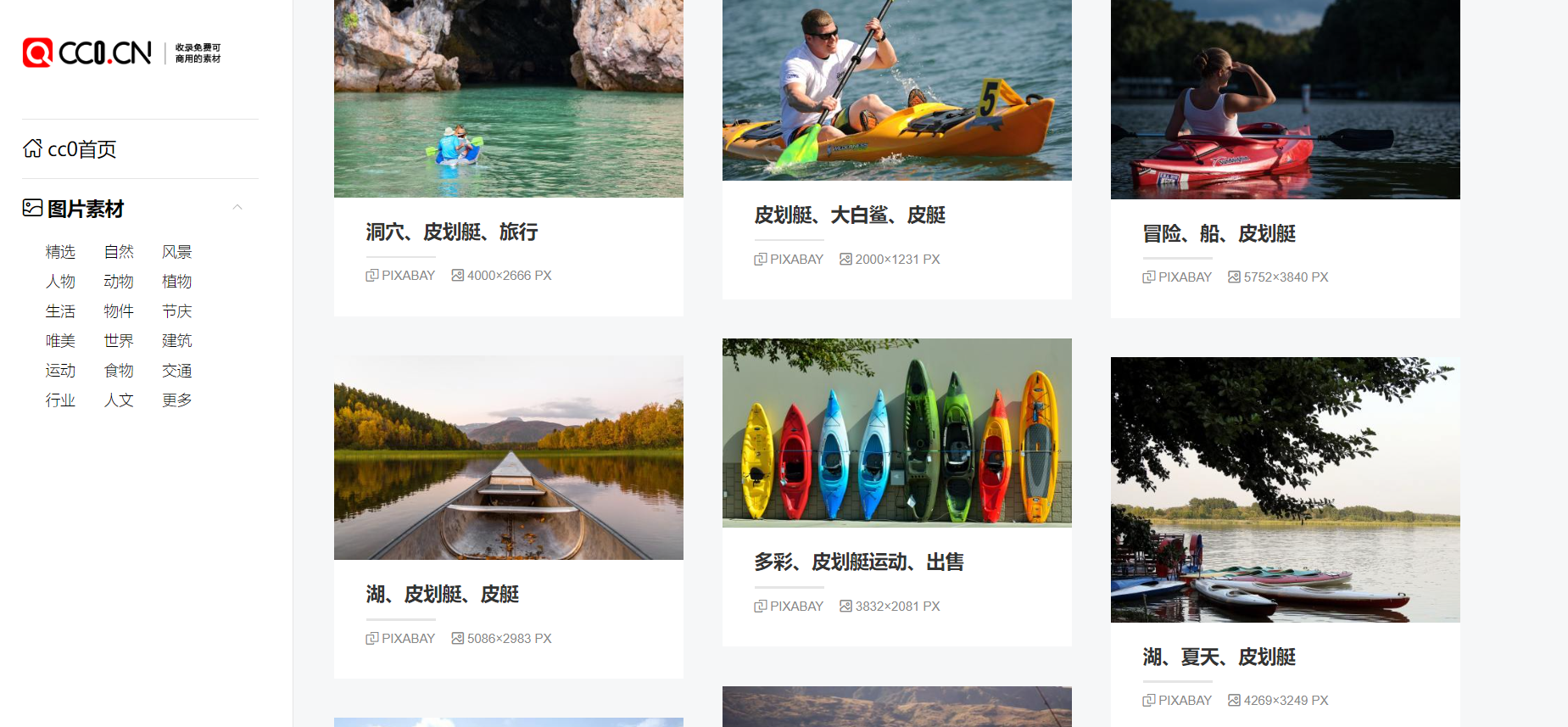
Task: Select the 建筑 category
Action: click(176, 341)
